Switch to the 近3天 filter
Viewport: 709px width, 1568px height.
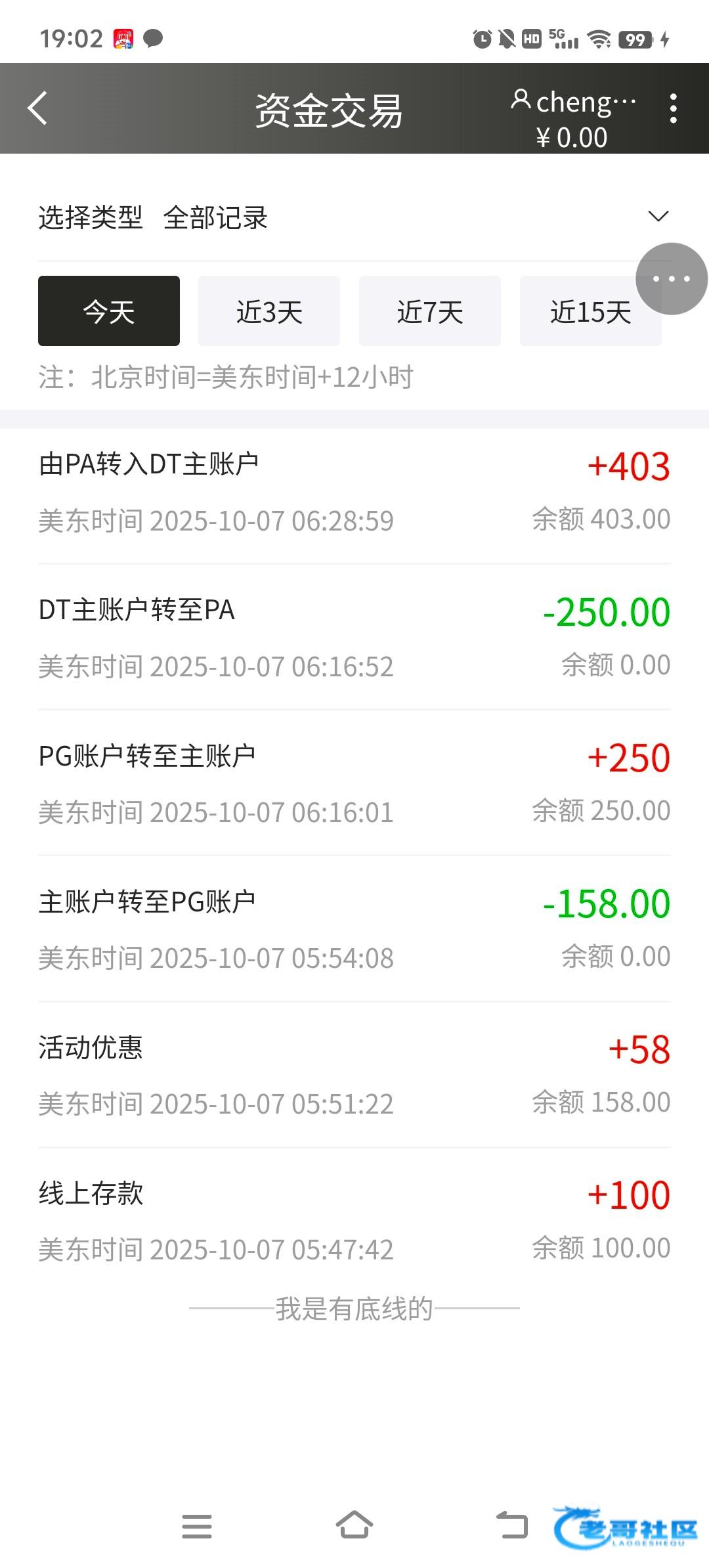click(x=269, y=311)
